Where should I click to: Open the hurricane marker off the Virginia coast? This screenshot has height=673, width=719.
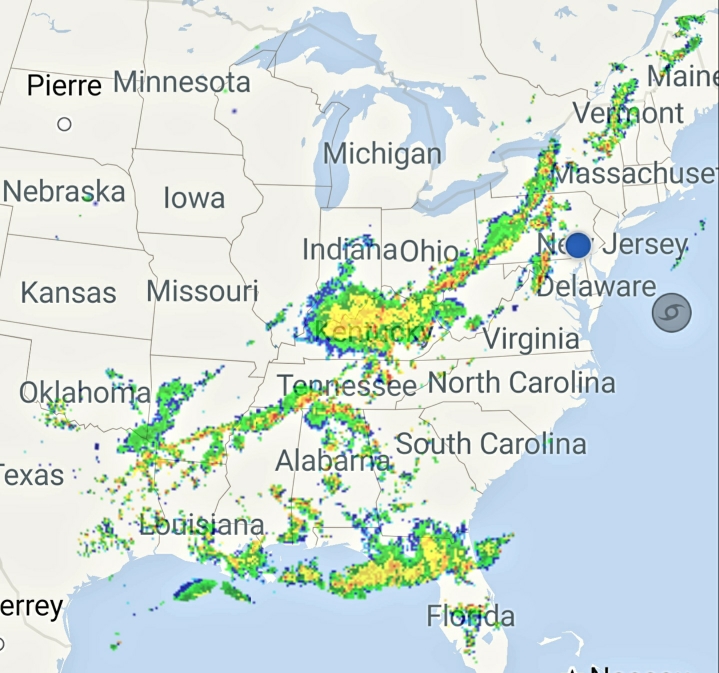tap(671, 314)
